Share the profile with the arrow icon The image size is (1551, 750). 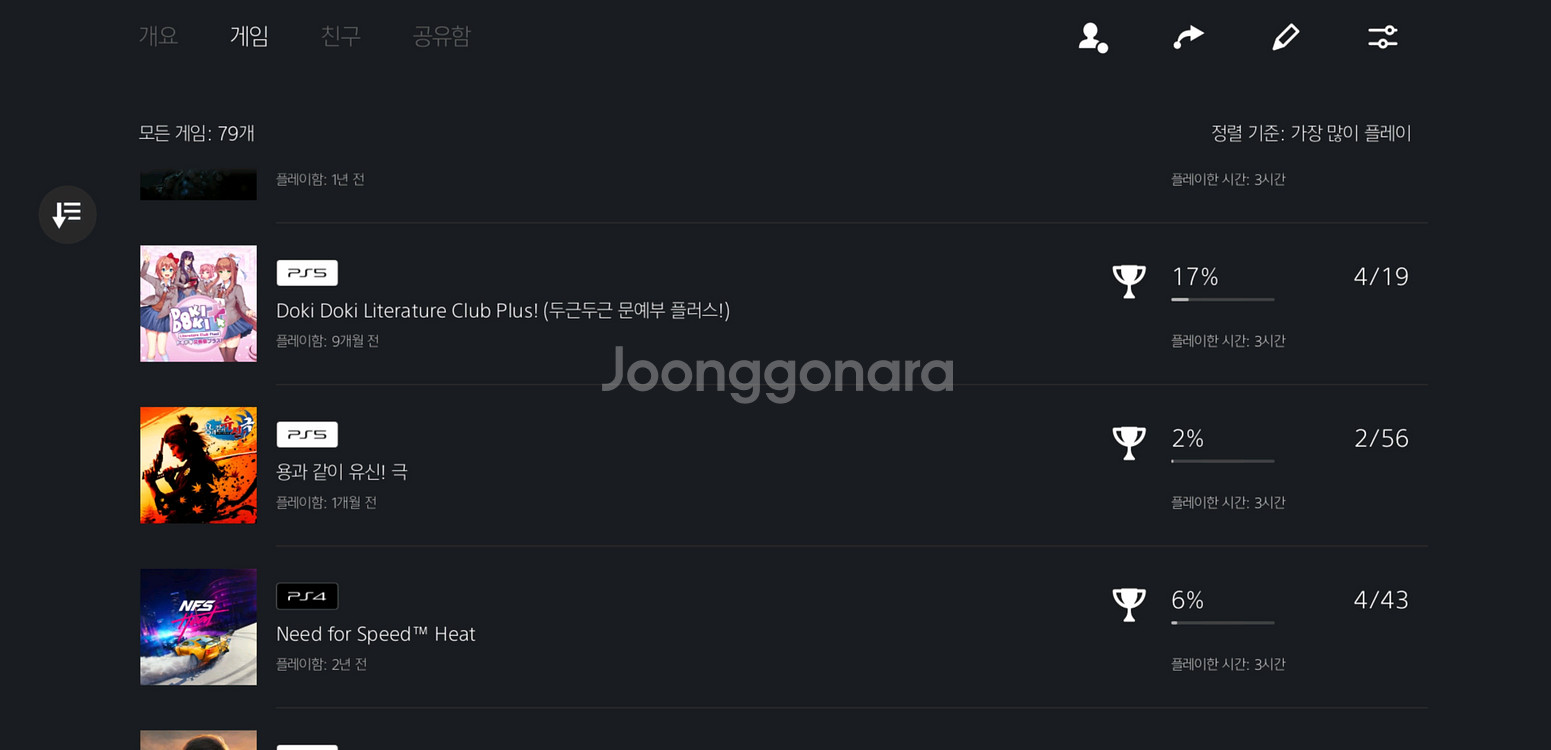(x=1188, y=38)
